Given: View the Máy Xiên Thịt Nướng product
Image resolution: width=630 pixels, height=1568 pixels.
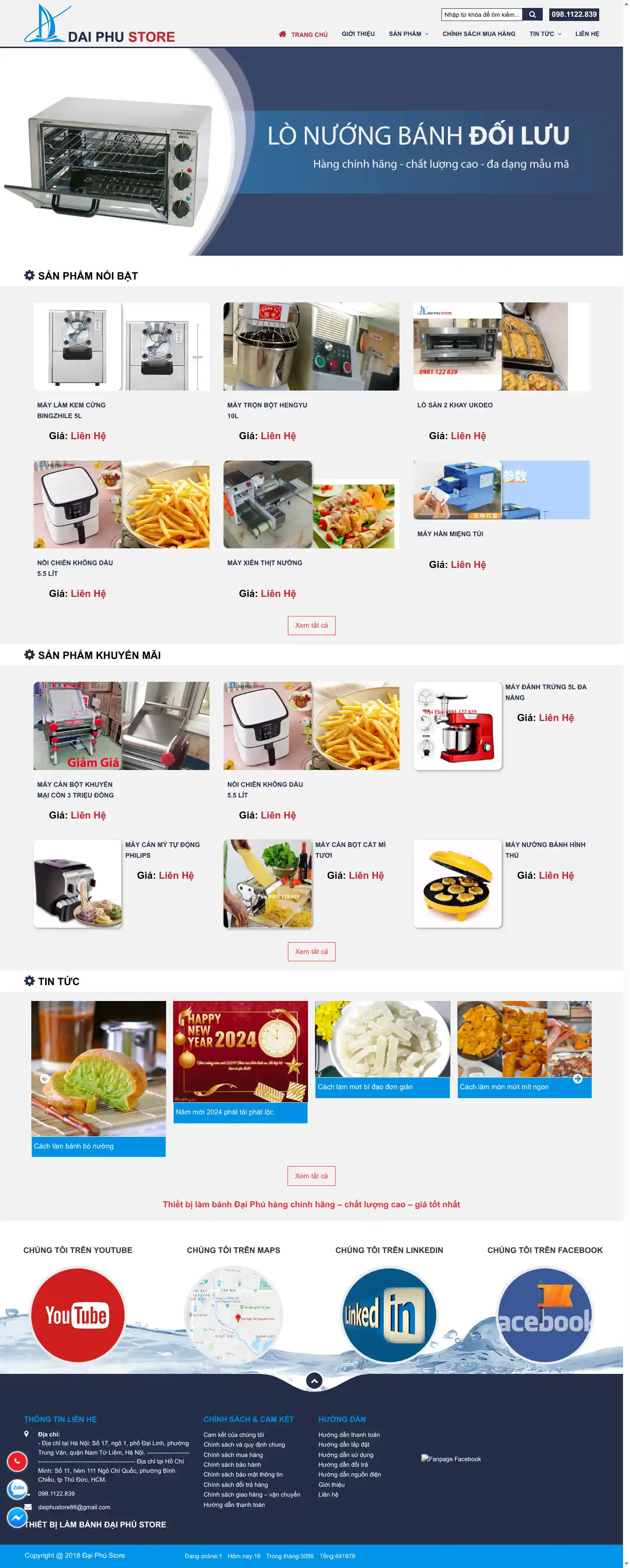Looking at the screenshot, I should click(264, 563).
